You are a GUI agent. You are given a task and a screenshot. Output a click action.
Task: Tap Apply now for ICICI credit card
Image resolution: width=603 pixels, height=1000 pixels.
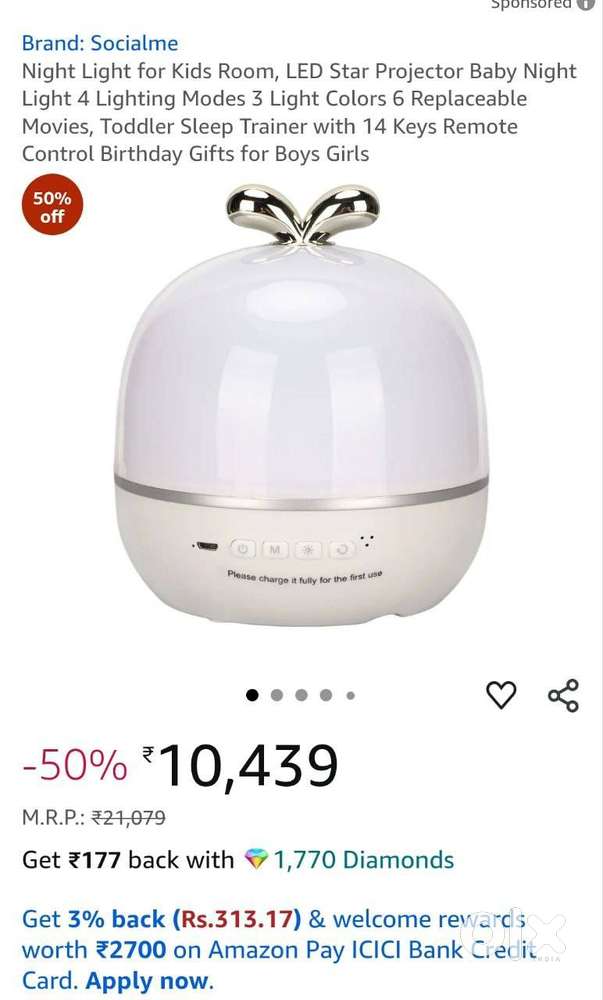click(x=148, y=980)
